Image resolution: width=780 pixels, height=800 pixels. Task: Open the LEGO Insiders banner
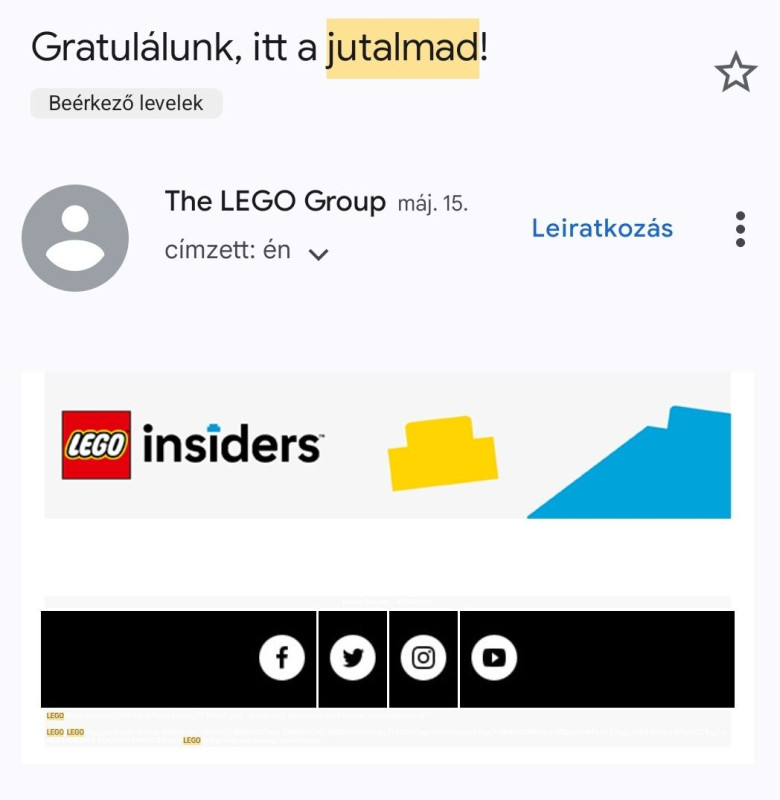pyautogui.click(x=387, y=445)
